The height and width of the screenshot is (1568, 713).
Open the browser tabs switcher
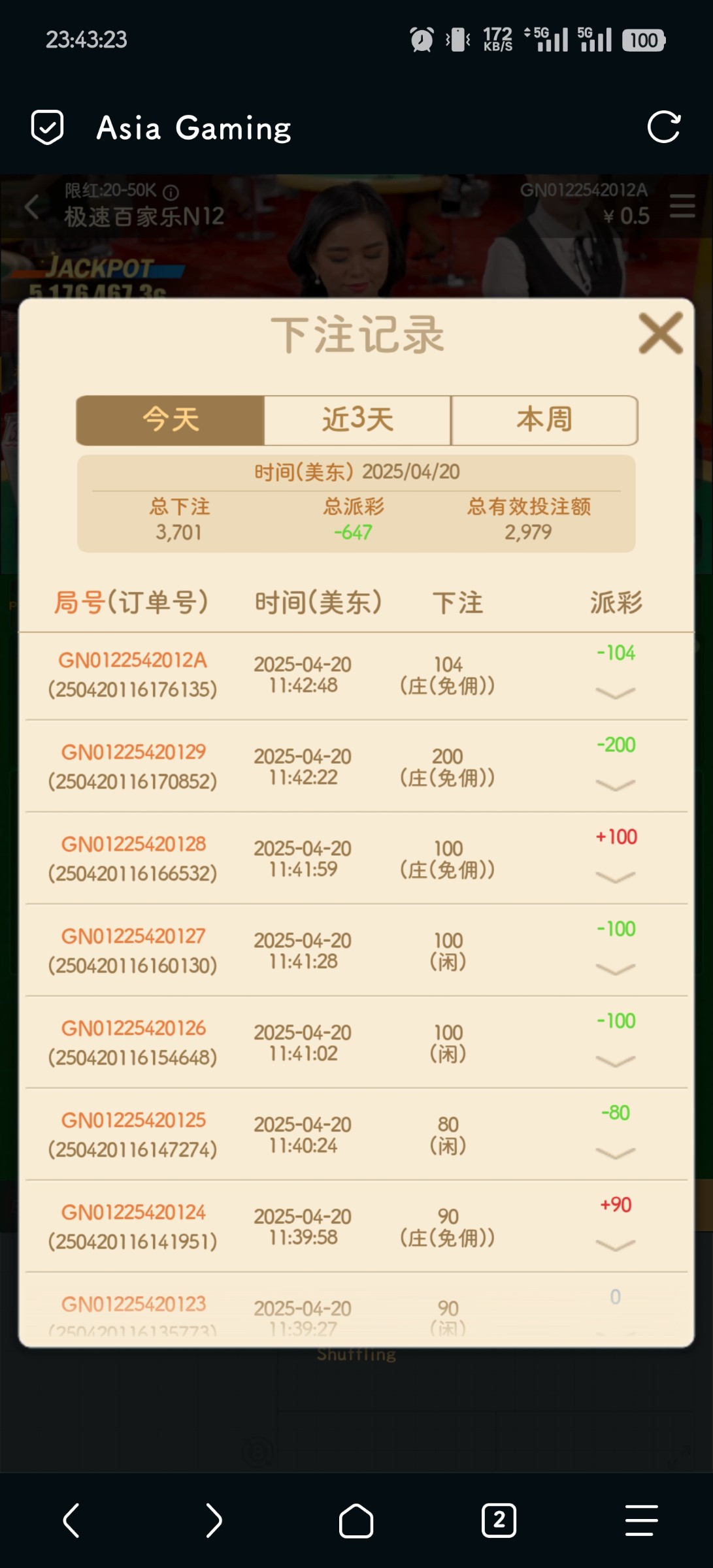[x=499, y=1520]
